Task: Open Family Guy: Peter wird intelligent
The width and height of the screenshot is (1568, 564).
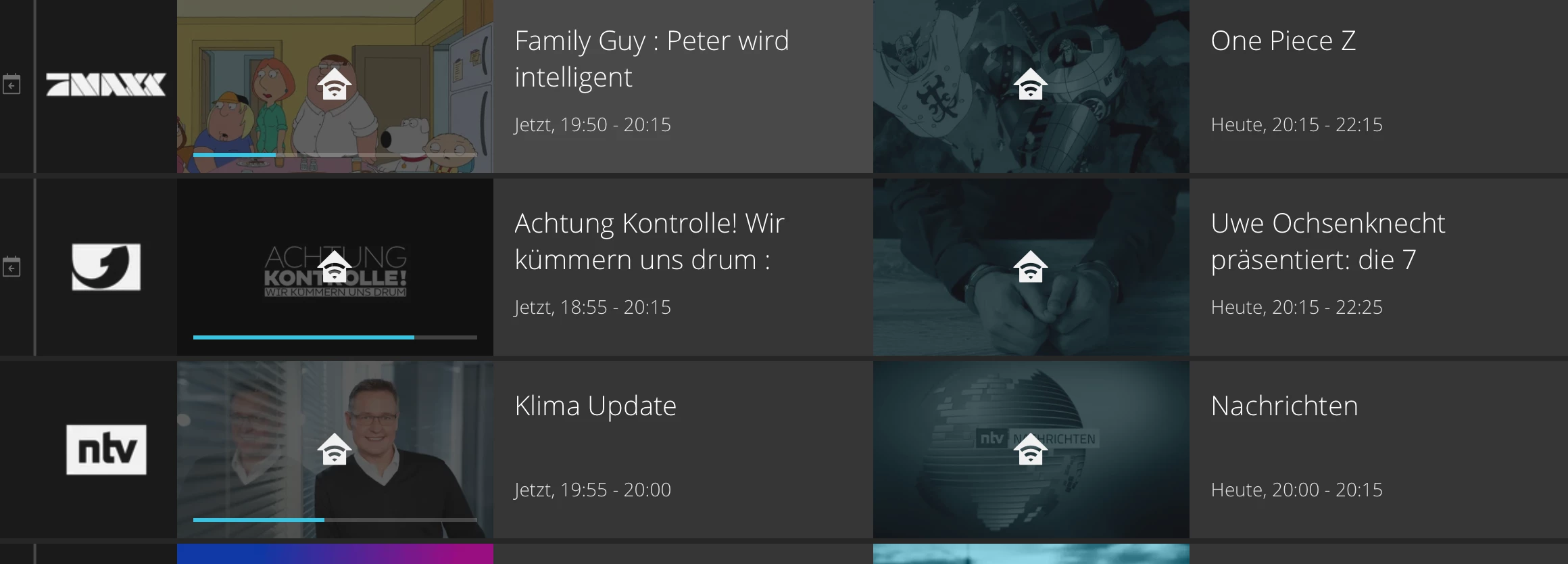Action: pyautogui.click(x=652, y=59)
